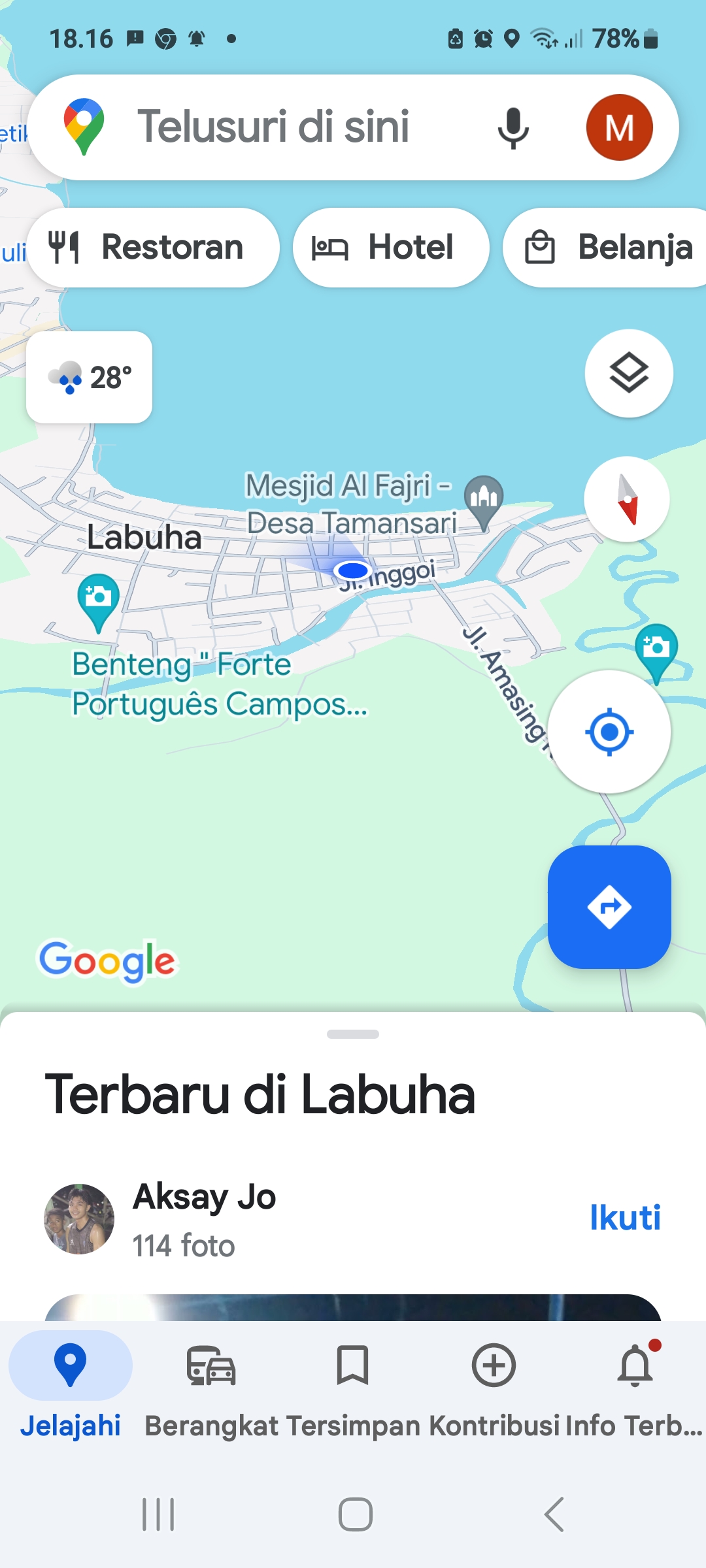Screen dimensions: 706x1568
Task: Select the Restoran chip
Action: [x=153, y=248]
